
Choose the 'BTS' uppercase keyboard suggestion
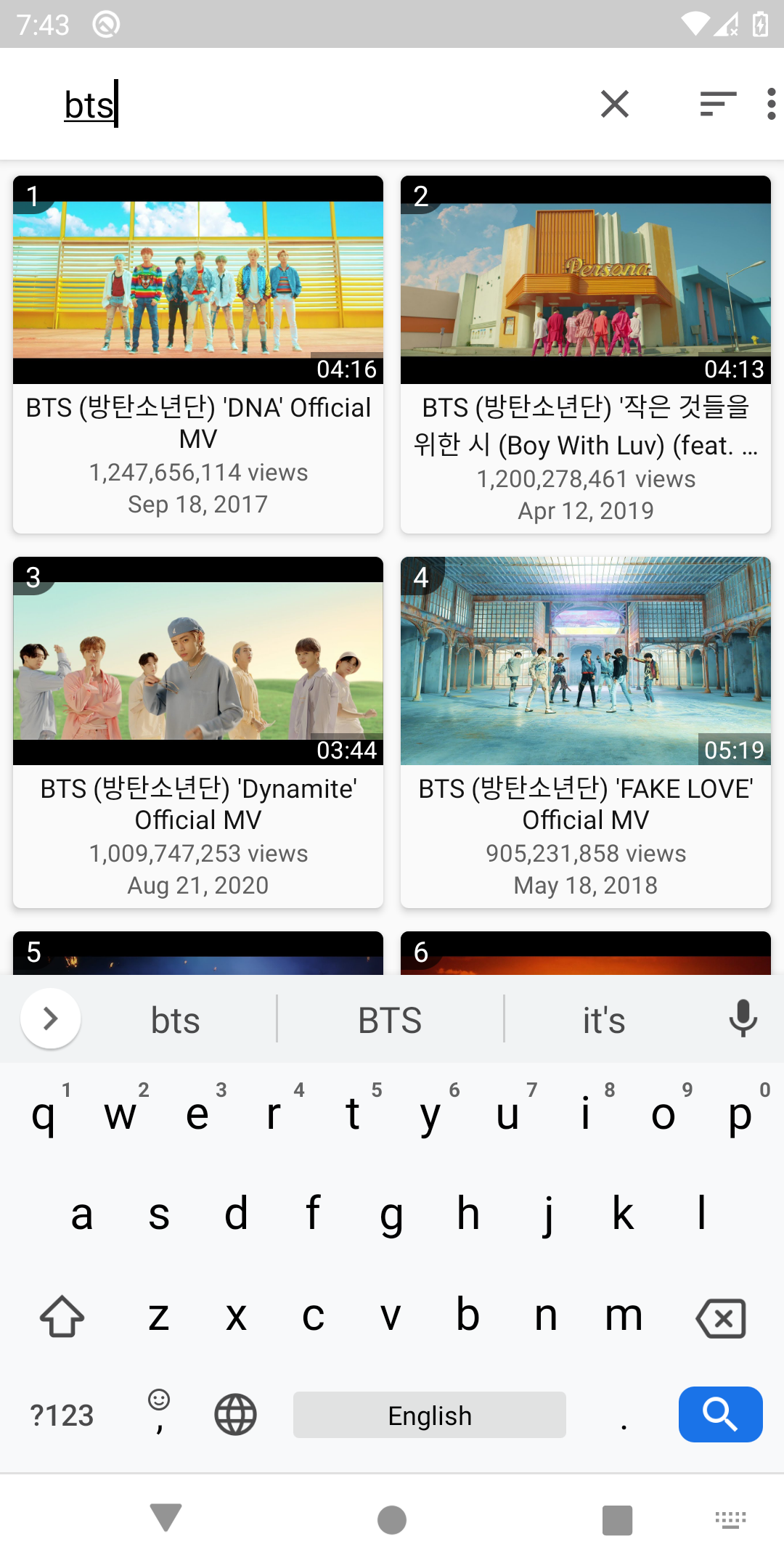[390, 1020]
